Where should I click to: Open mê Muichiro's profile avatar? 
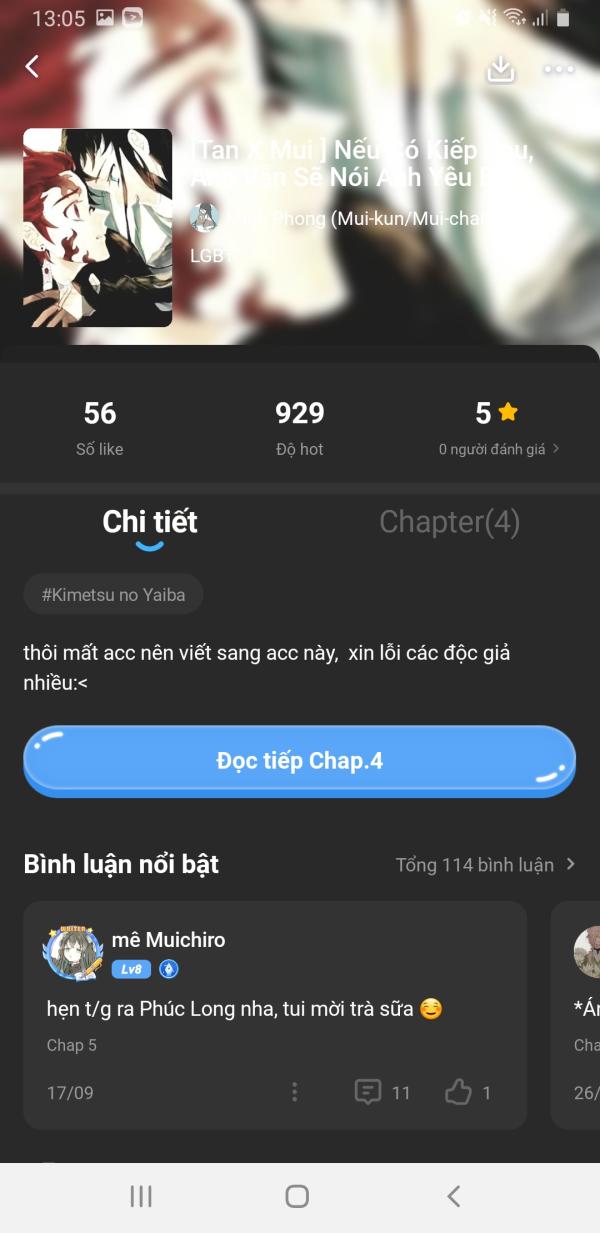pos(72,954)
